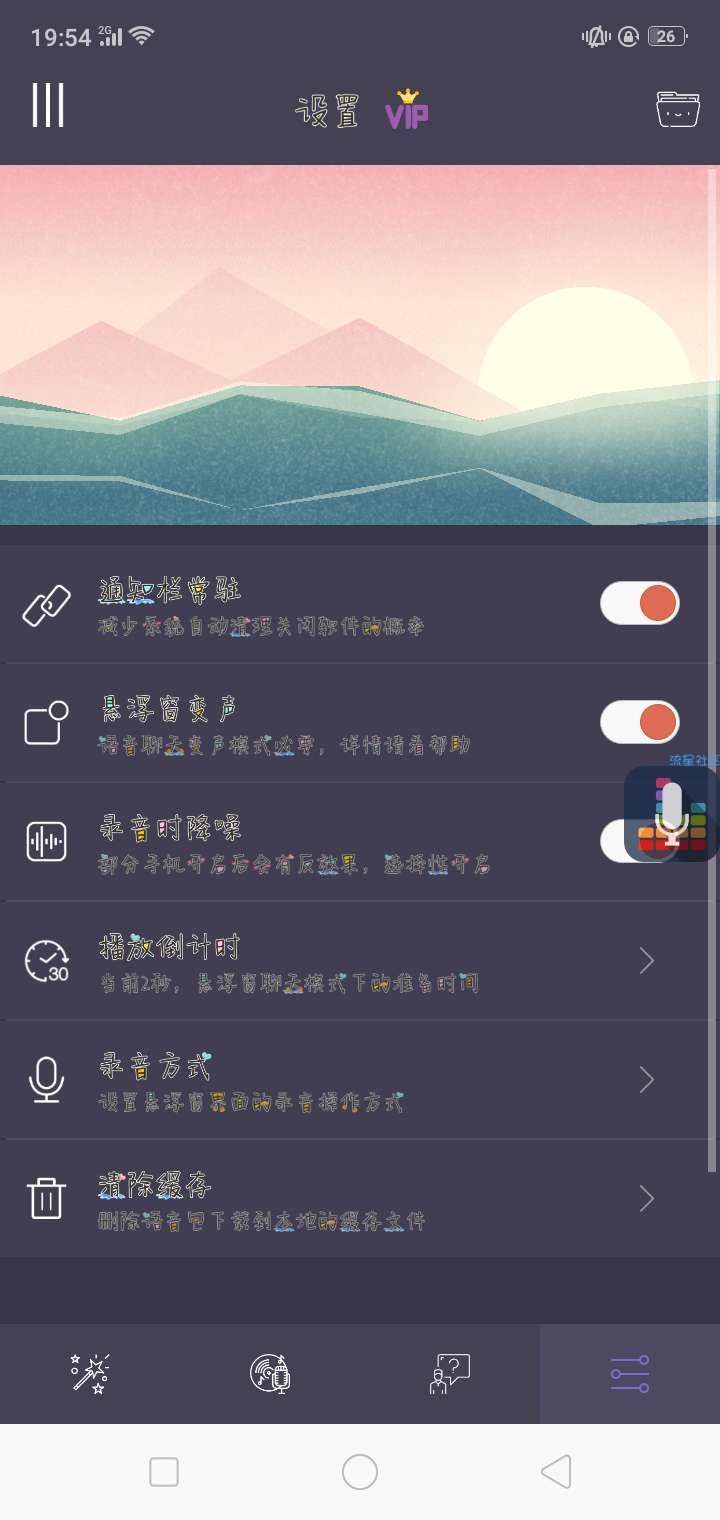This screenshot has height=1520, width=720.
Task: Open the folder icon in the top bar
Action: pos(677,109)
